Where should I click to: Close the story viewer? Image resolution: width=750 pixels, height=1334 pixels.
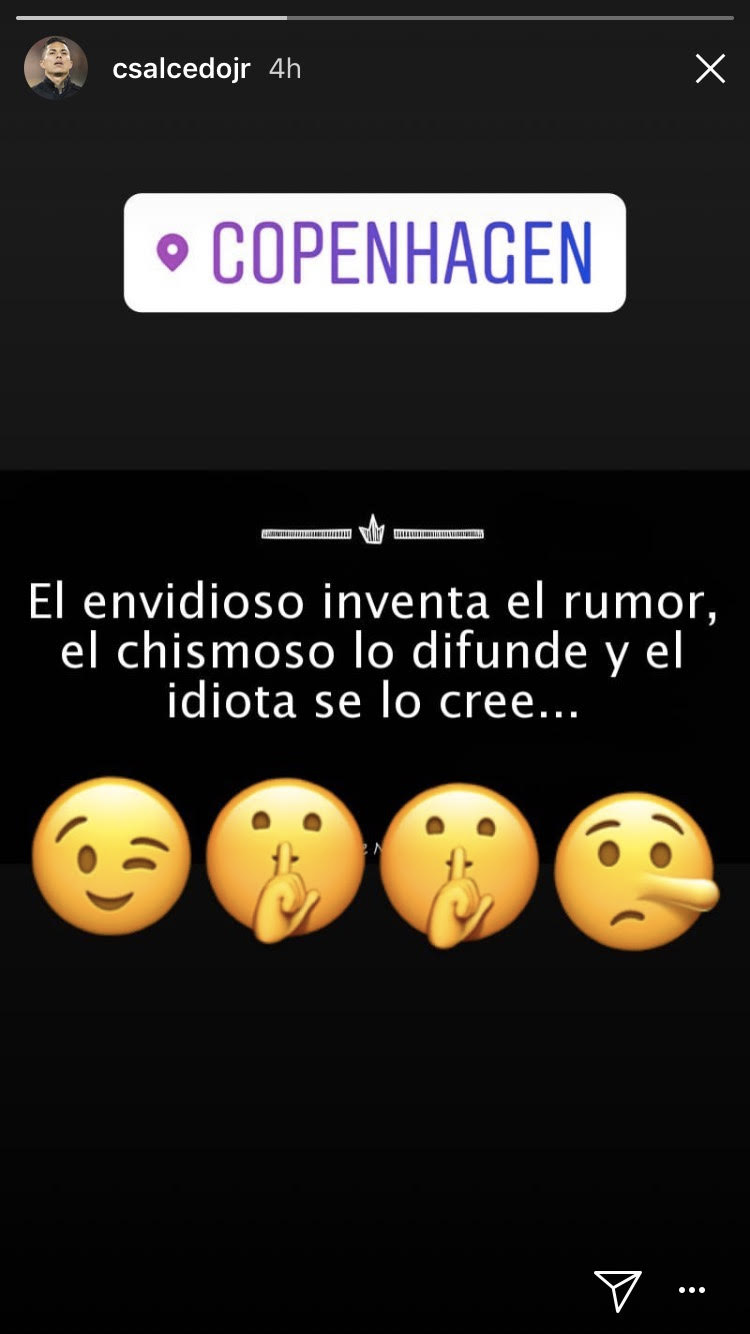710,68
